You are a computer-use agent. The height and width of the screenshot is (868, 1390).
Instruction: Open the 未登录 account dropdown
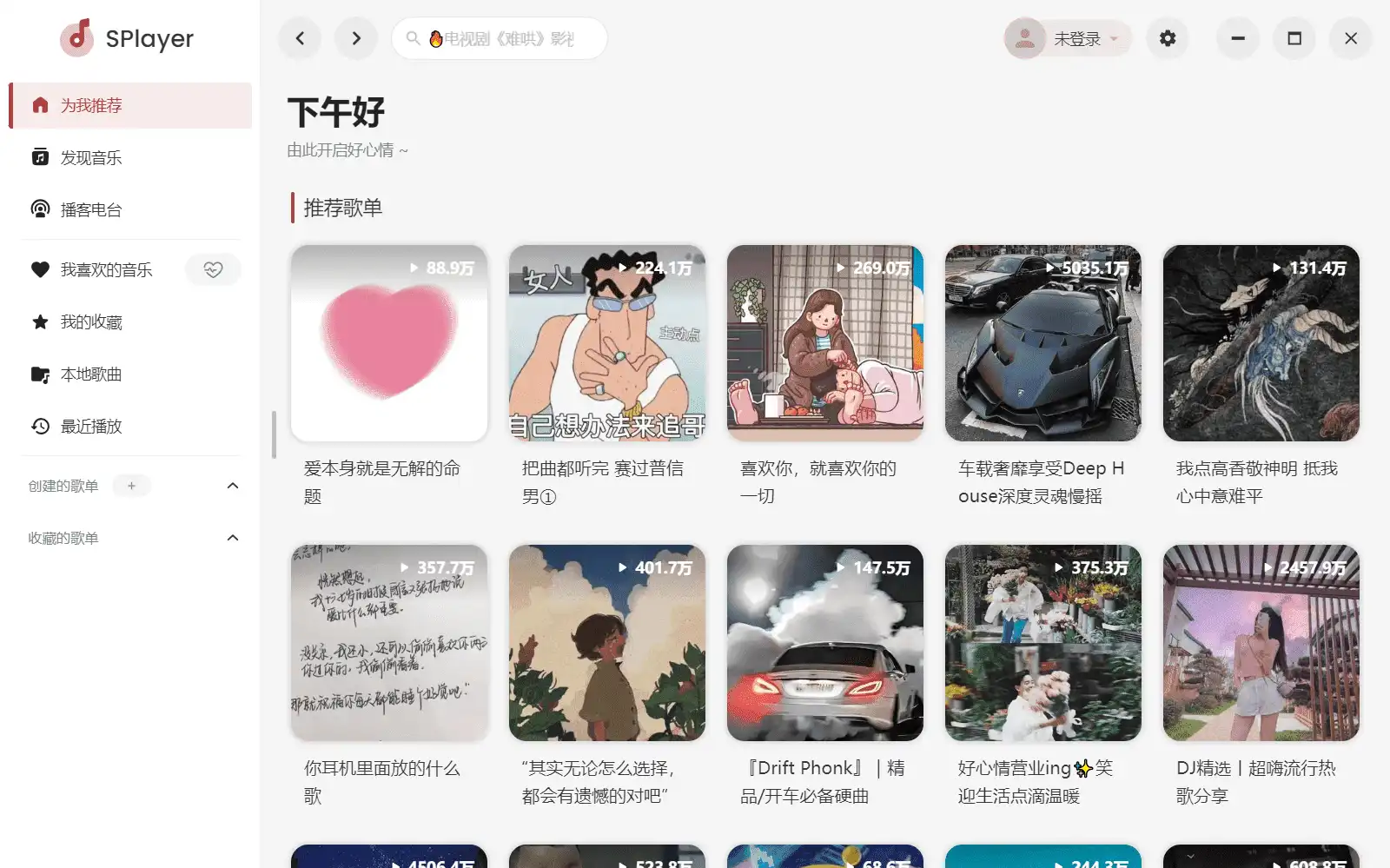[x=1069, y=38]
